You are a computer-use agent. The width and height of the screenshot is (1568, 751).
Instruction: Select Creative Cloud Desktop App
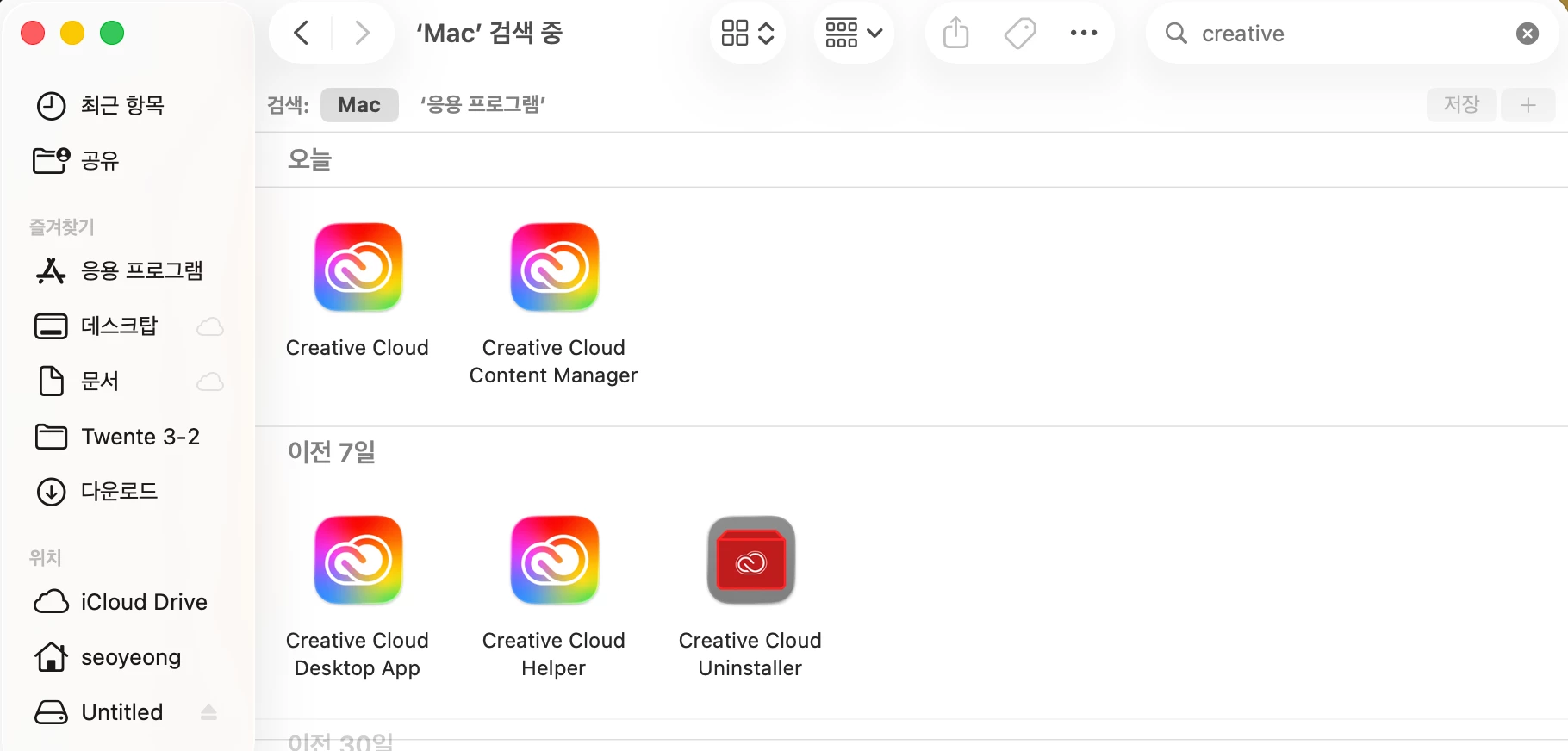pos(358,561)
